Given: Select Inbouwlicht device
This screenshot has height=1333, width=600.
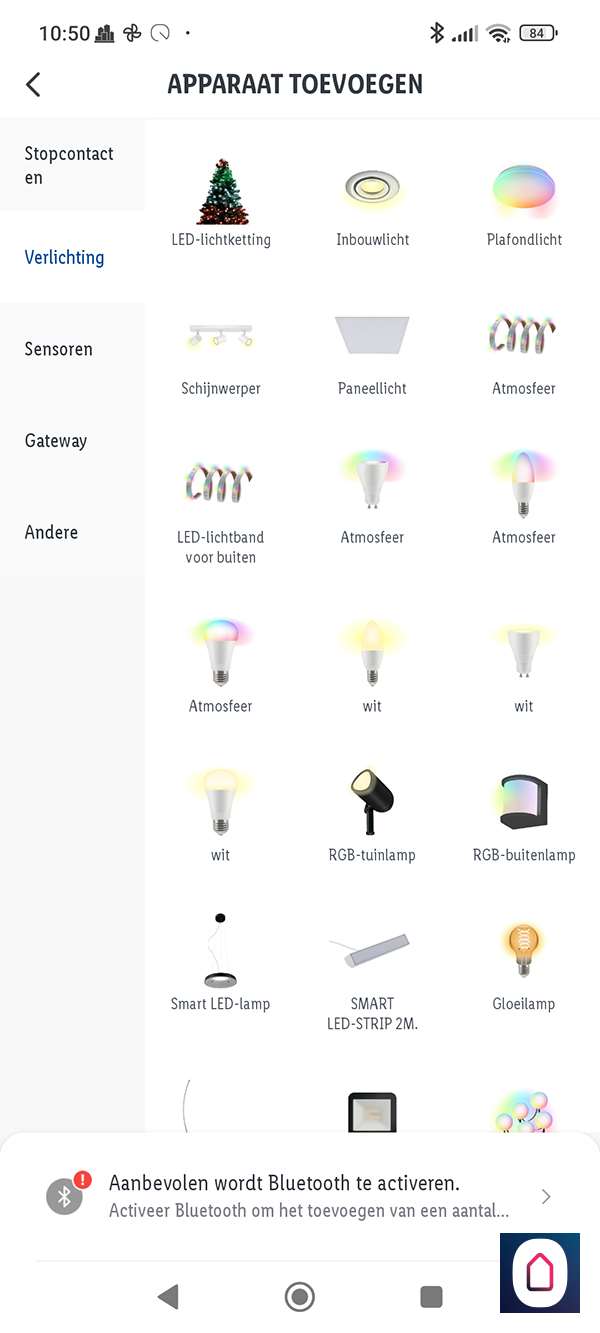Looking at the screenshot, I should [372, 203].
